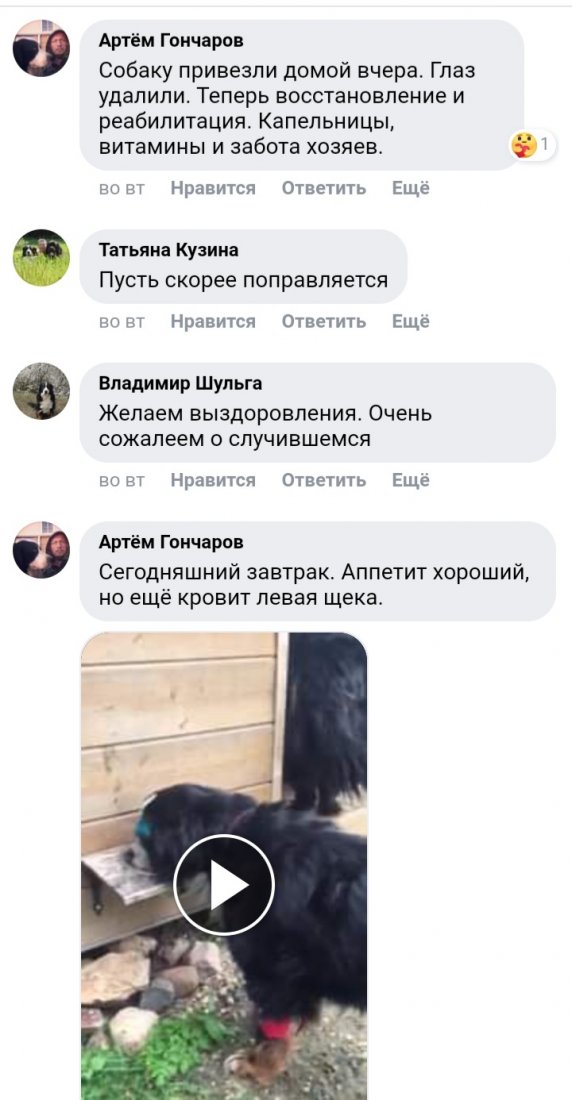The image size is (572, 1100).
Task: Open Артём Гончаров's name on breakfast comment
Action: click(171, 542)
